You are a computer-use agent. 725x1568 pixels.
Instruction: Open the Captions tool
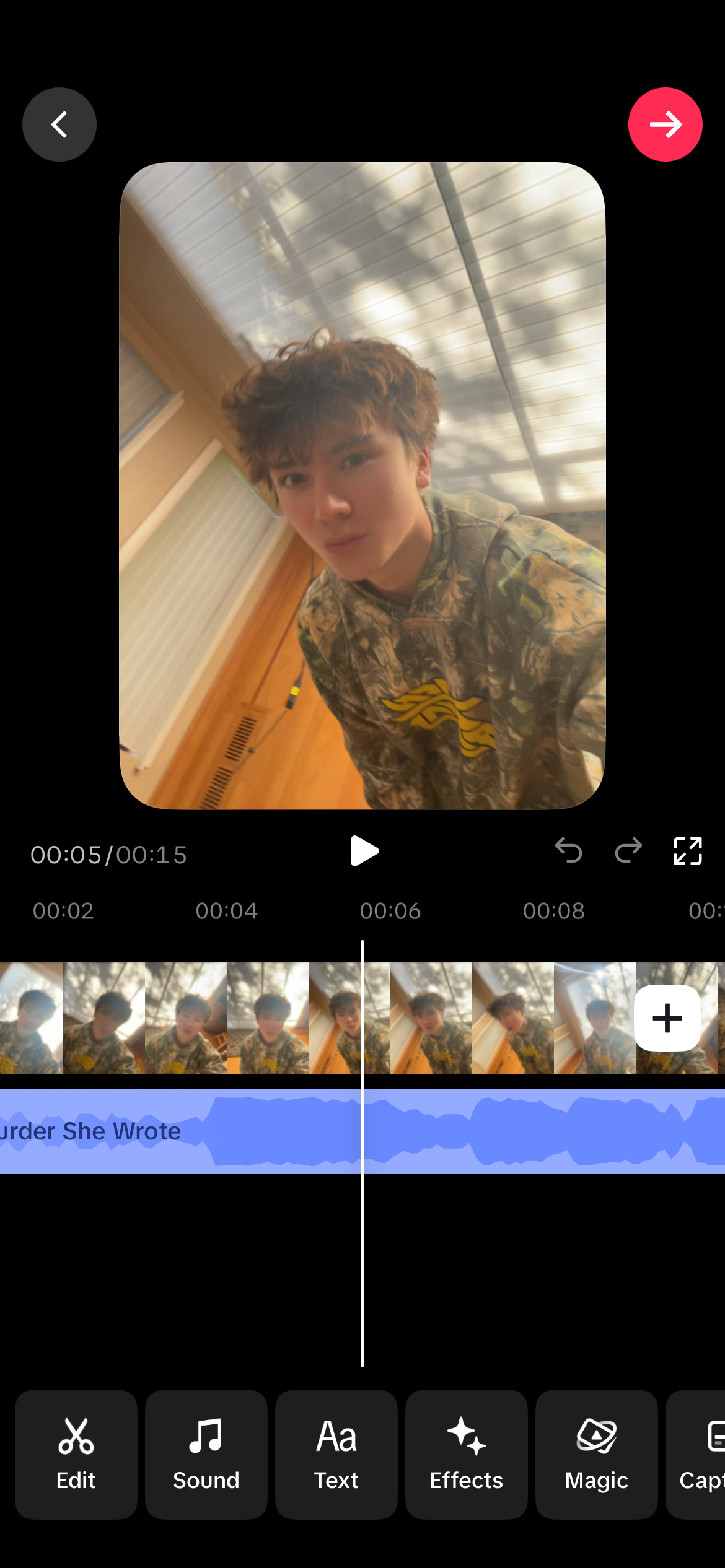coord(696,1454)
